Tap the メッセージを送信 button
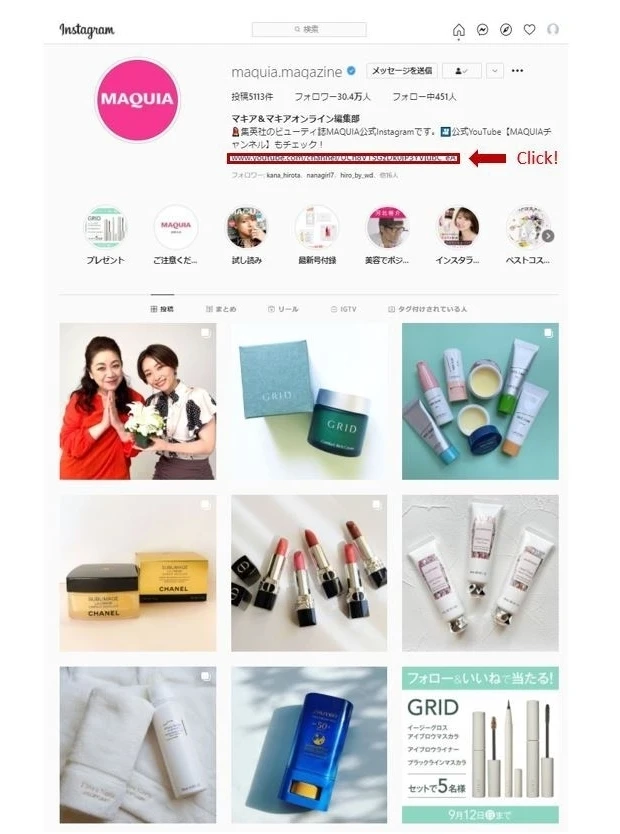The width and height of the screenshot is (620, 834). click(x=401, y=71)
